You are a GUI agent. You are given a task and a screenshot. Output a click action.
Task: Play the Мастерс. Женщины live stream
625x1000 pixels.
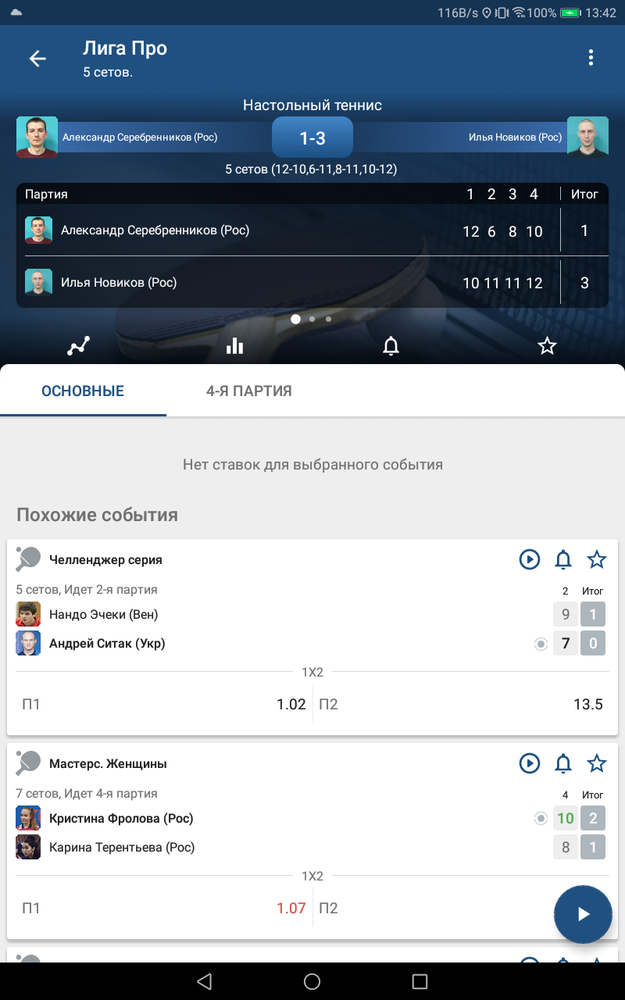tap(529, 763)
